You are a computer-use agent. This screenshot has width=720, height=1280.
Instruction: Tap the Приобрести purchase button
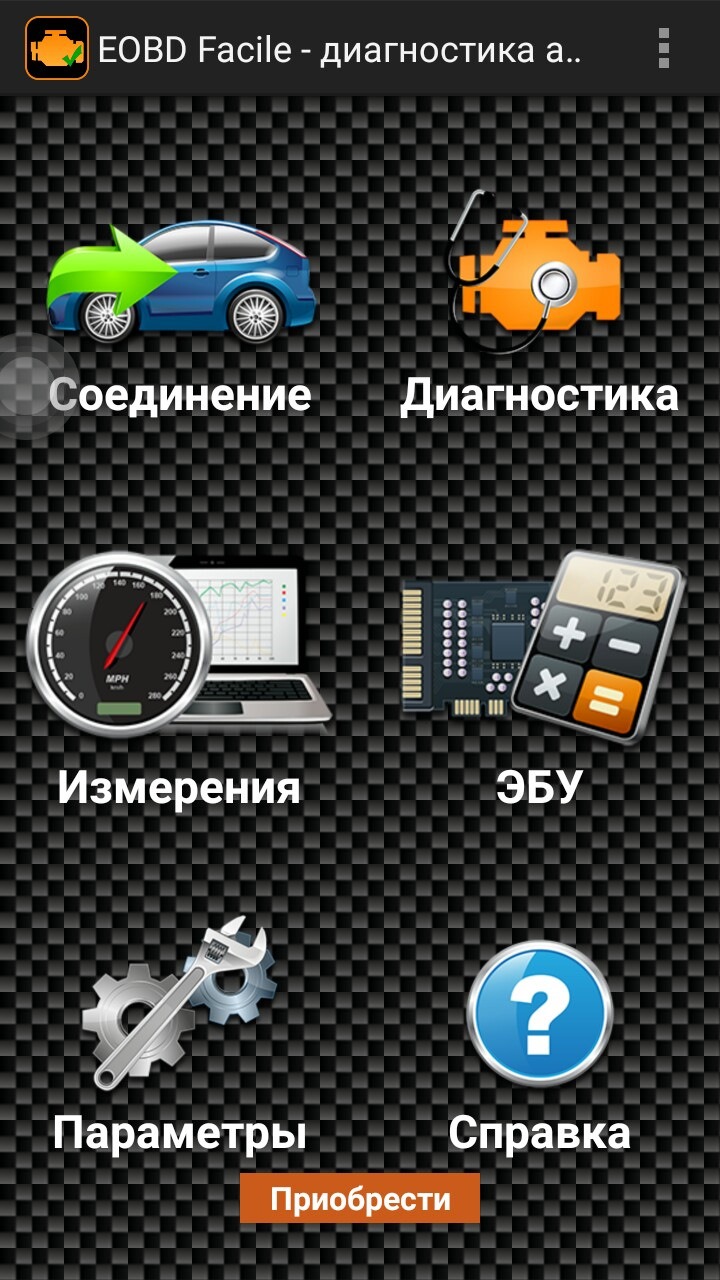[360, 1199]
